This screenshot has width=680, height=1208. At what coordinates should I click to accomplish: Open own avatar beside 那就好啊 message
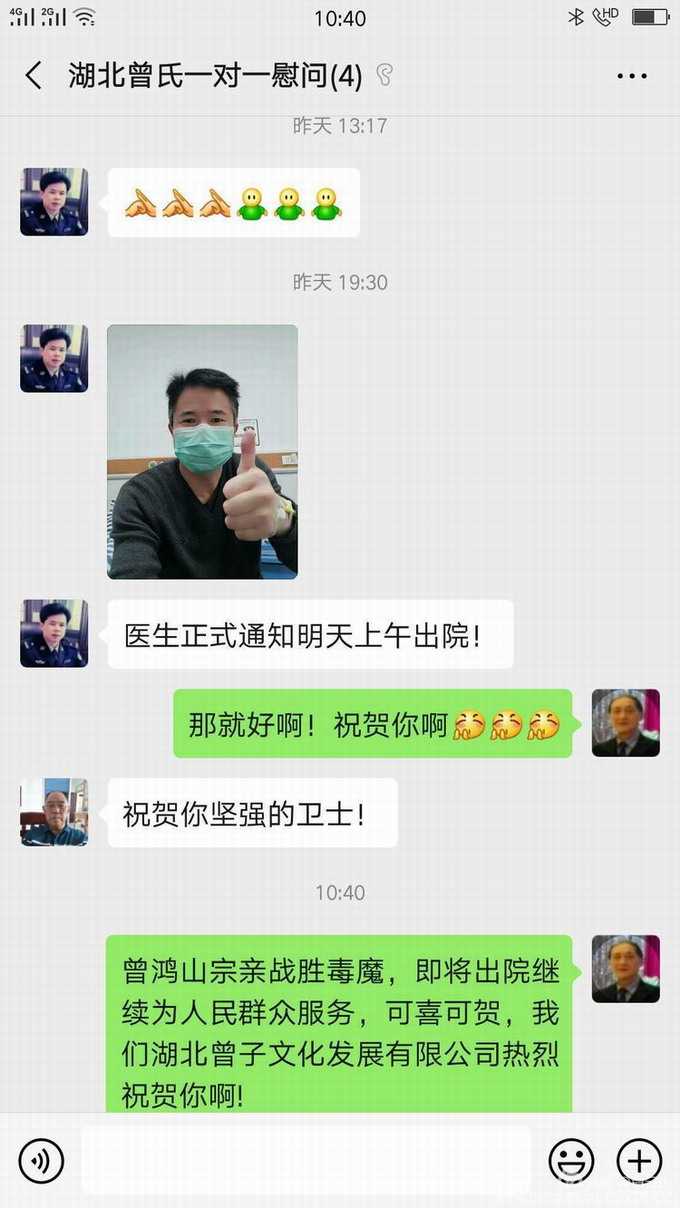pos(626,723)
